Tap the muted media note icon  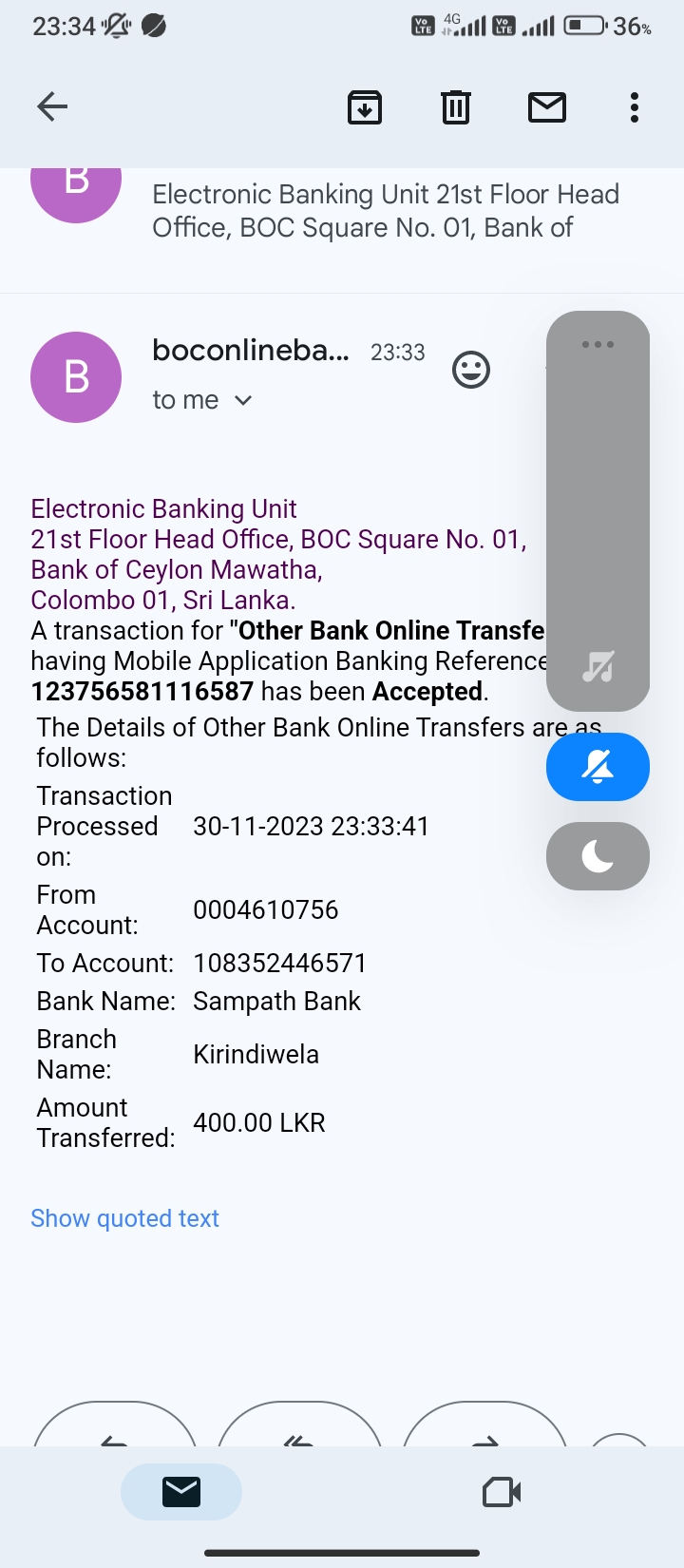pyautogui.click(x=598, y=667)
